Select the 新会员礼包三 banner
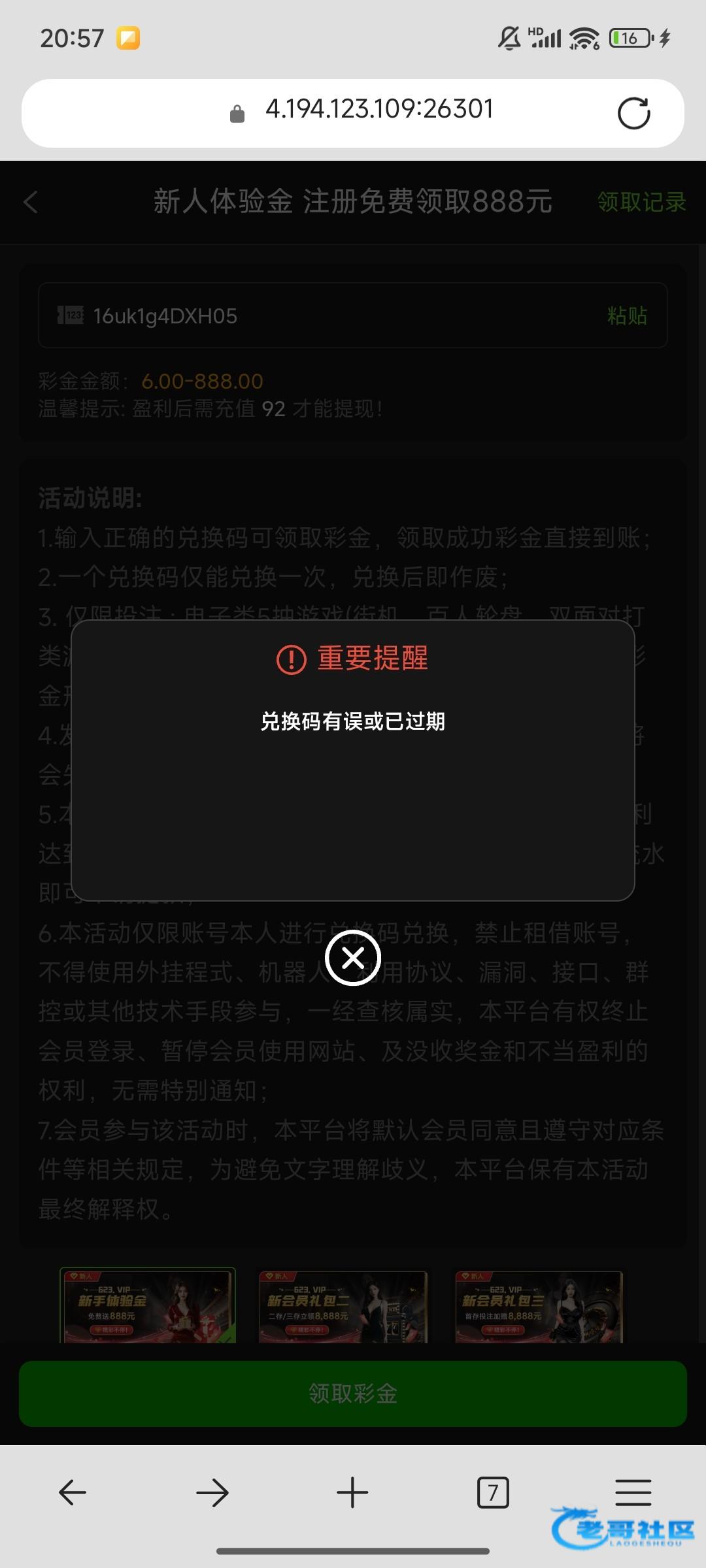706x1568 pixels. pyautogui.click(x=539, y=1306)
